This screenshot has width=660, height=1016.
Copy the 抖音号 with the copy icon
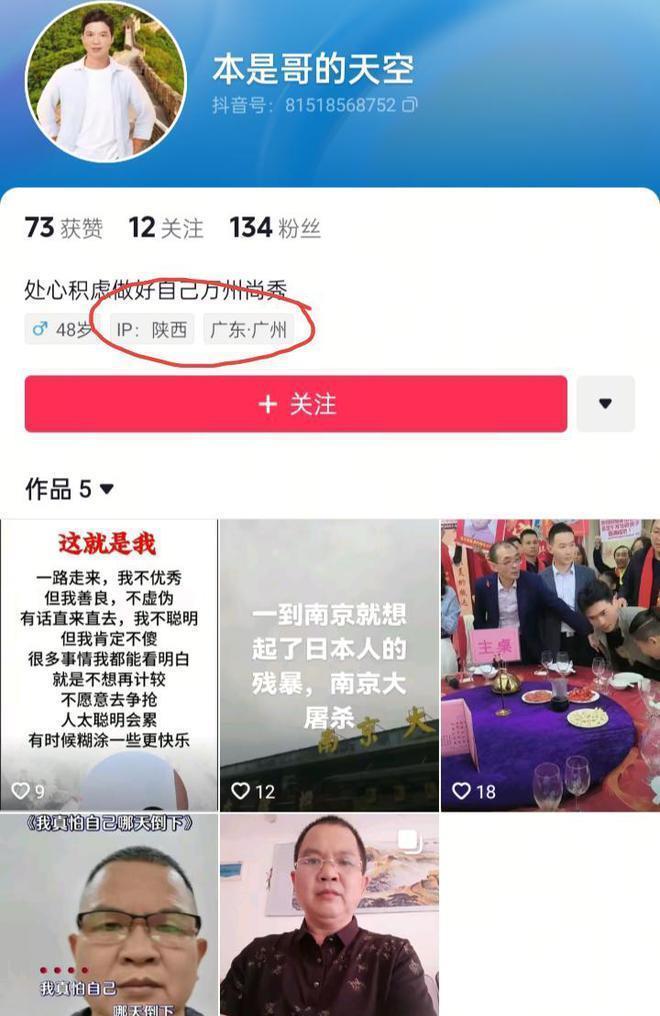(x=409, y=104)
